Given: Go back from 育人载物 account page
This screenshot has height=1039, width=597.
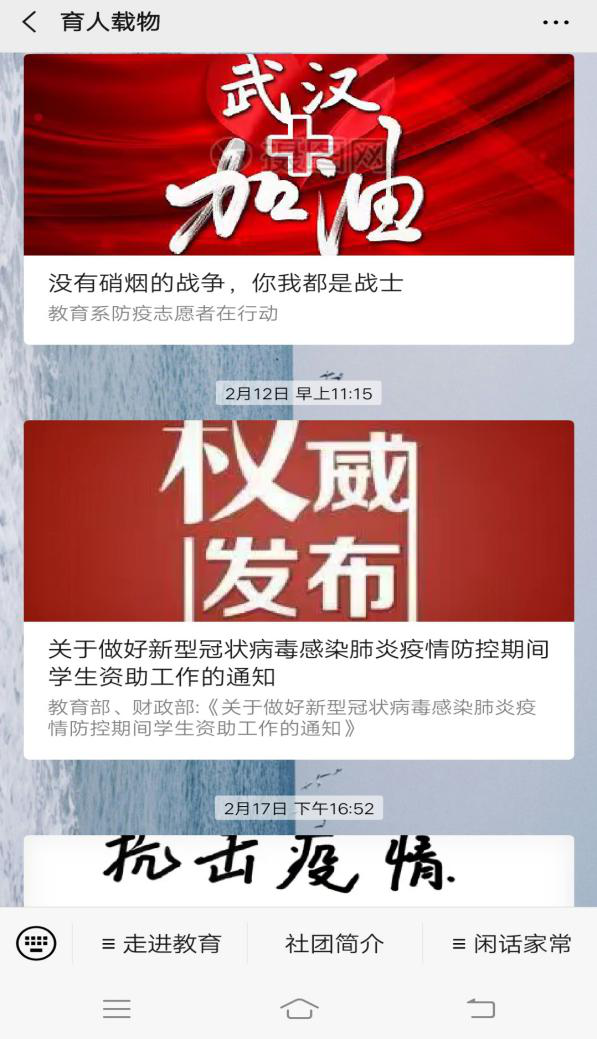Looking at the screenshot, I should coord(29,22).
